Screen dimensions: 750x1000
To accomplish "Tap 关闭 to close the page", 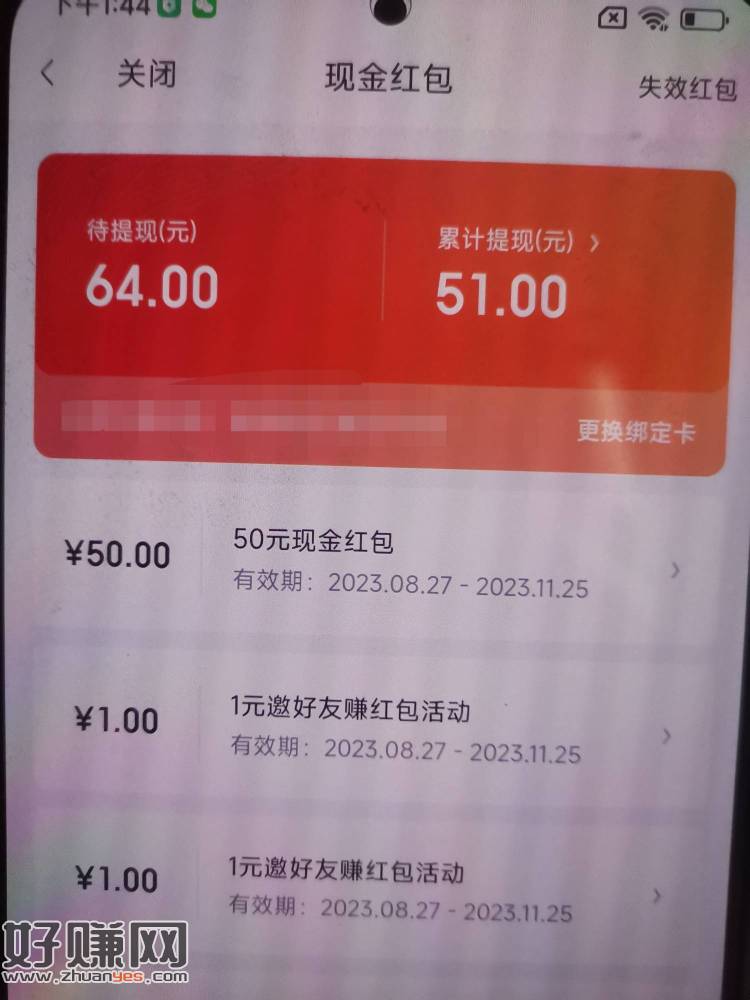I will (x=146, y=75).
